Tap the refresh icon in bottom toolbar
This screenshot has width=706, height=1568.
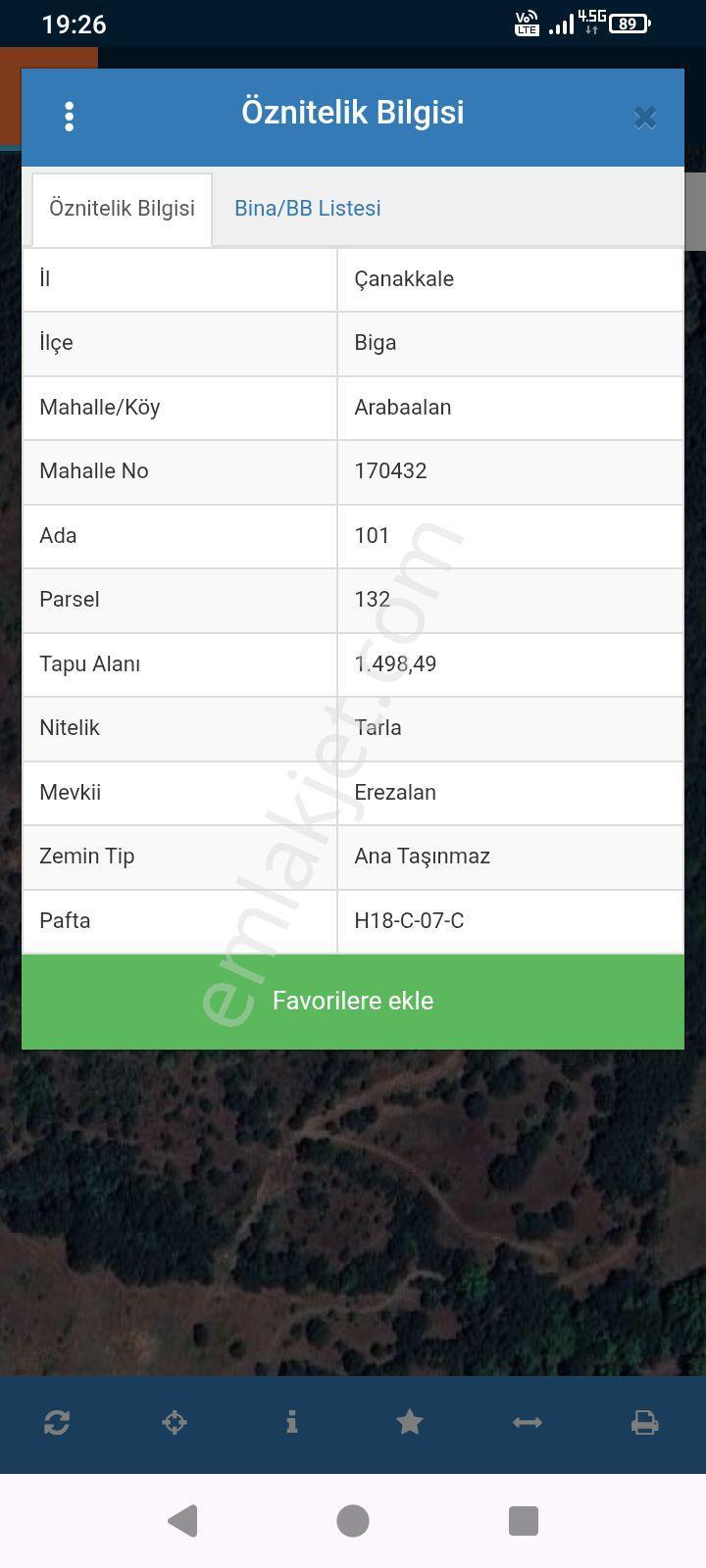57,1422
